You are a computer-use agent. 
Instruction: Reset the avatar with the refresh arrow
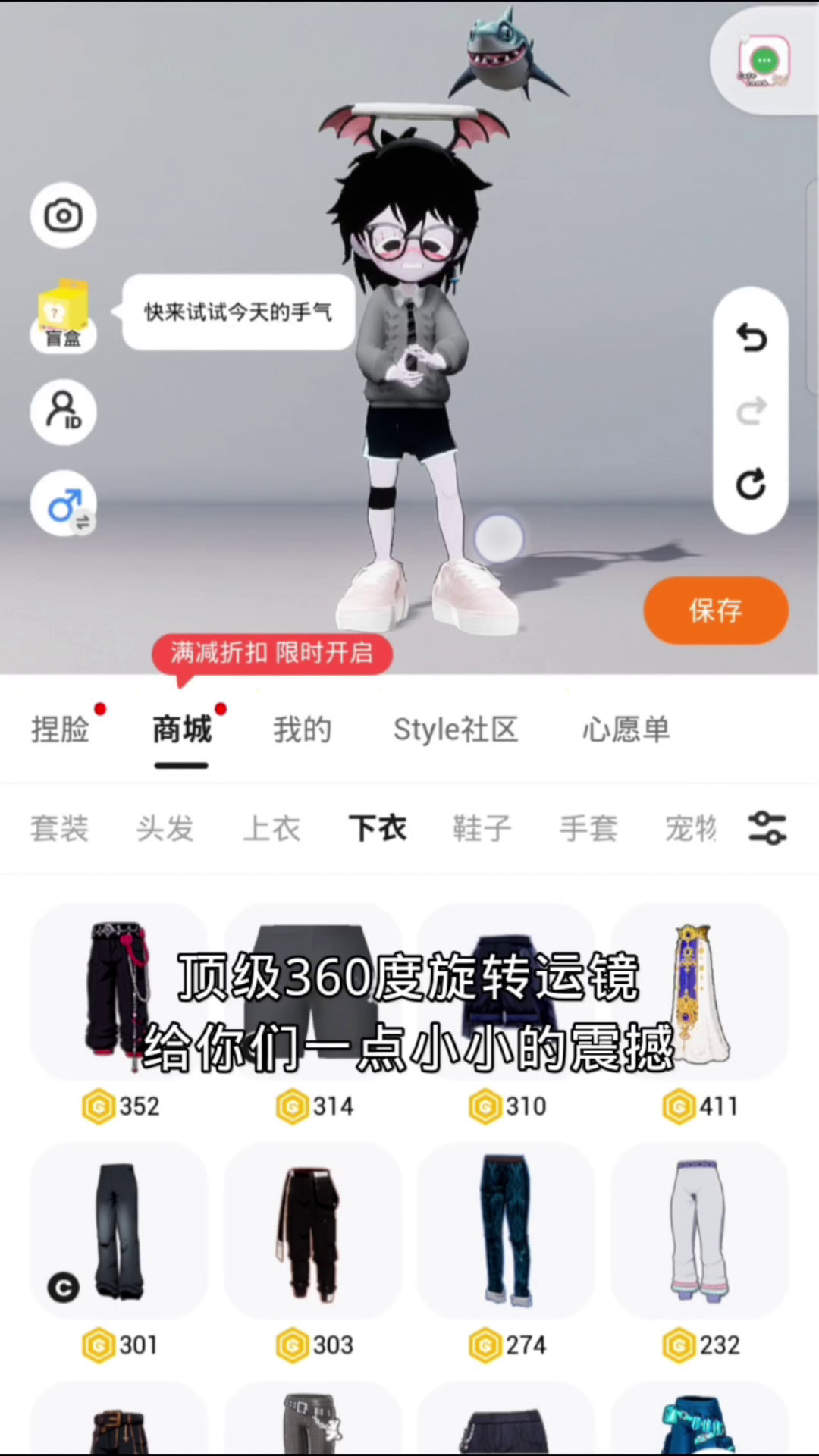click(x=751, y=484)
